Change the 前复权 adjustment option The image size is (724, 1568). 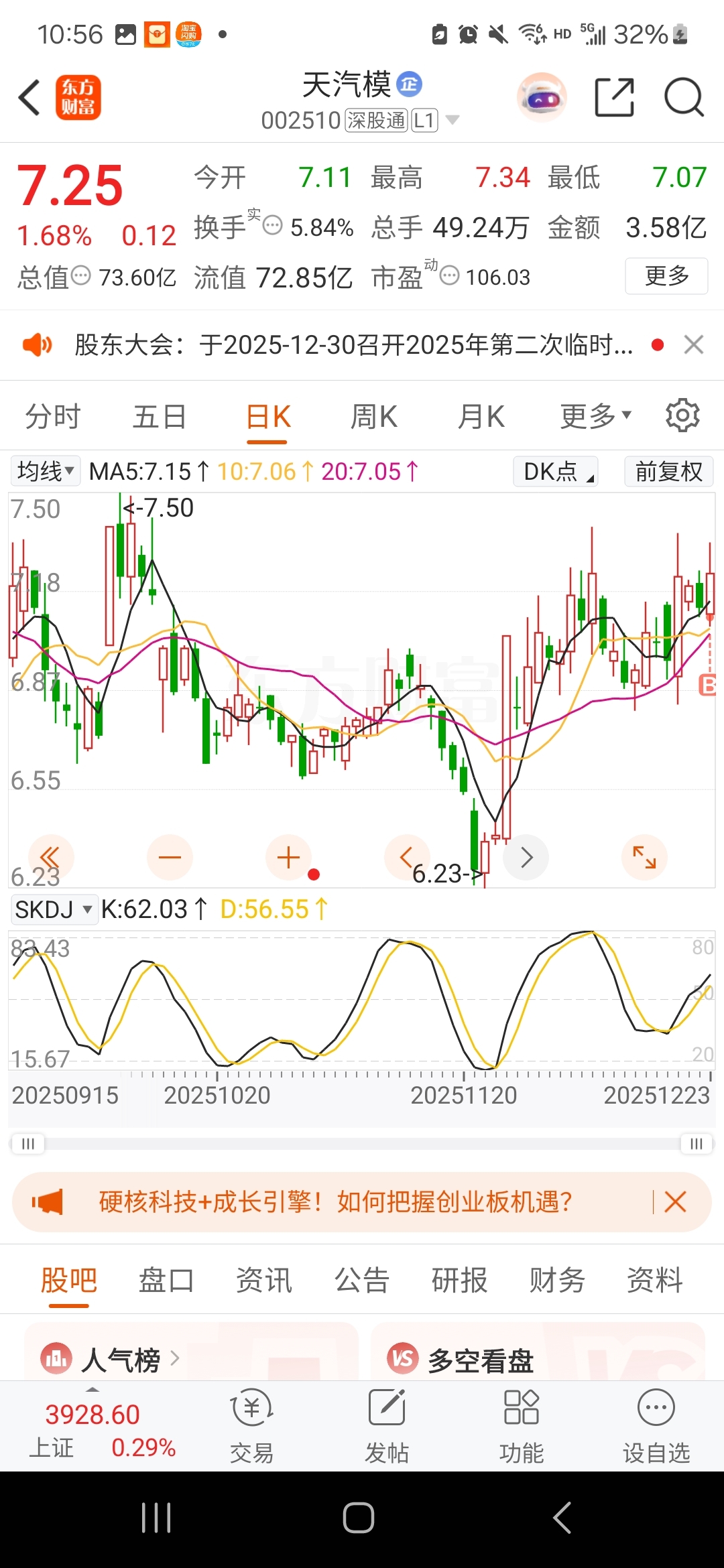pos(668,471)
